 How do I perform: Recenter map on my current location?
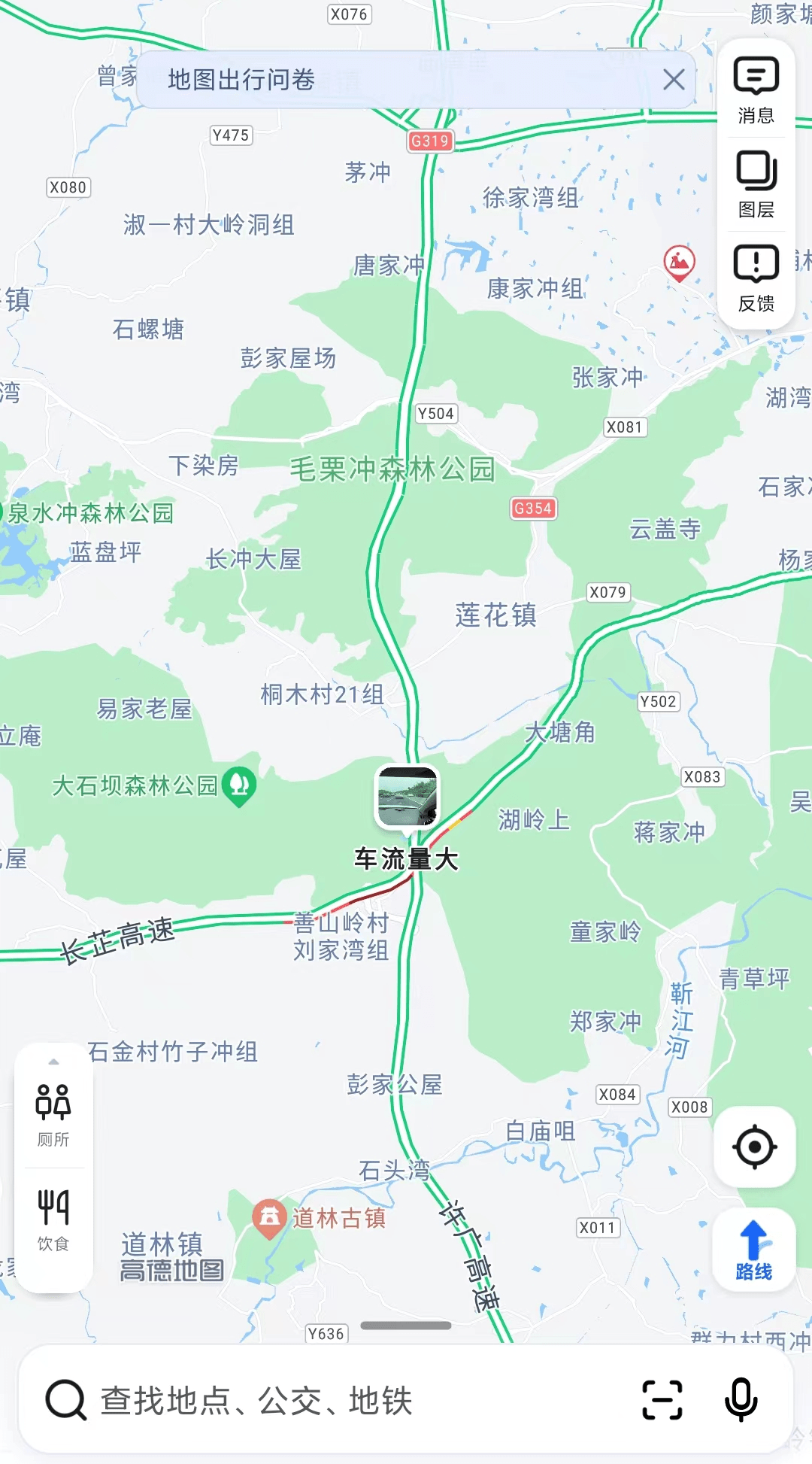click(754, 1147)
